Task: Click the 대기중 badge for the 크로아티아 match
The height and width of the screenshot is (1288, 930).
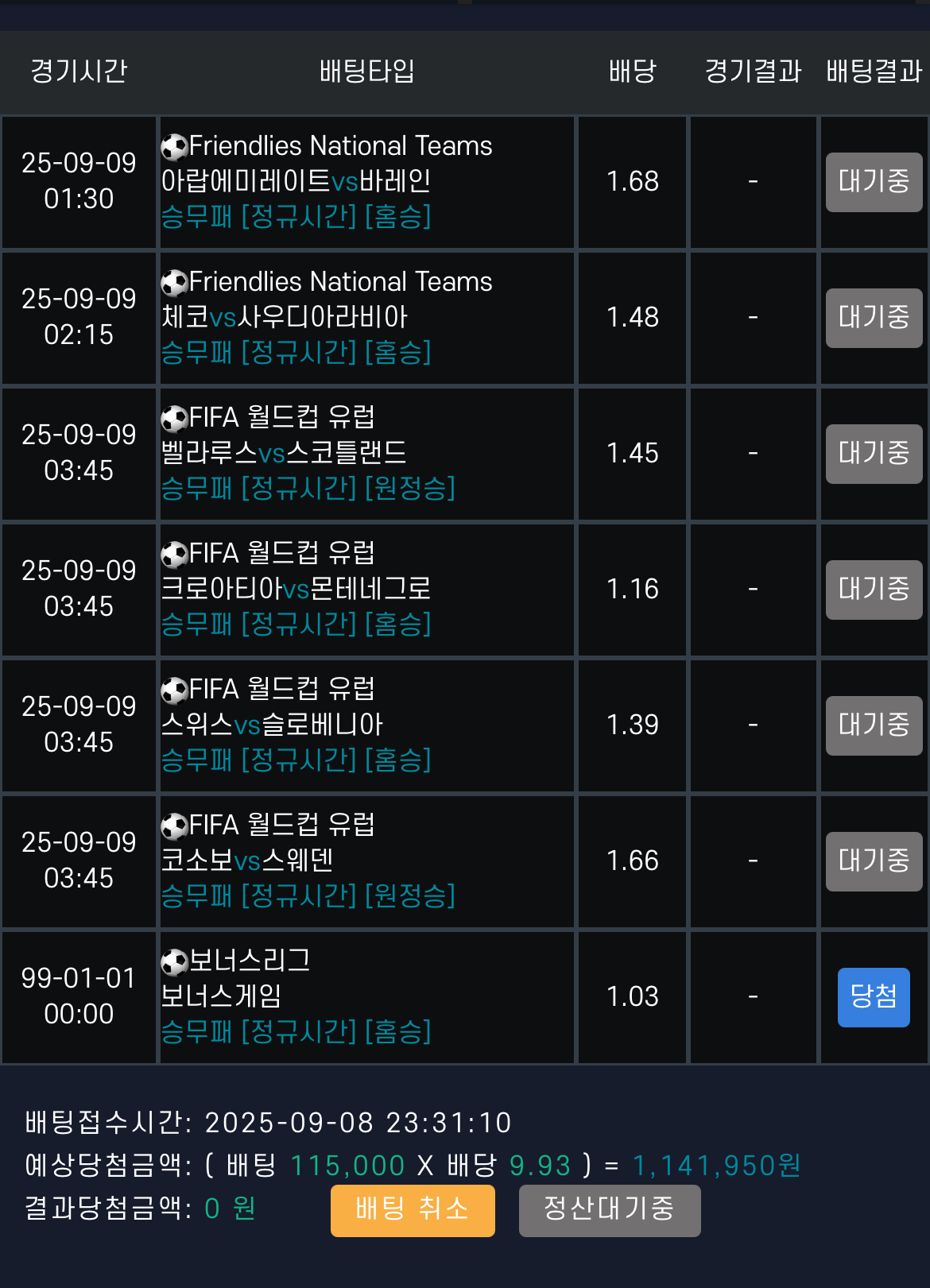Action: pyautogui.click(x=874, y=590)
